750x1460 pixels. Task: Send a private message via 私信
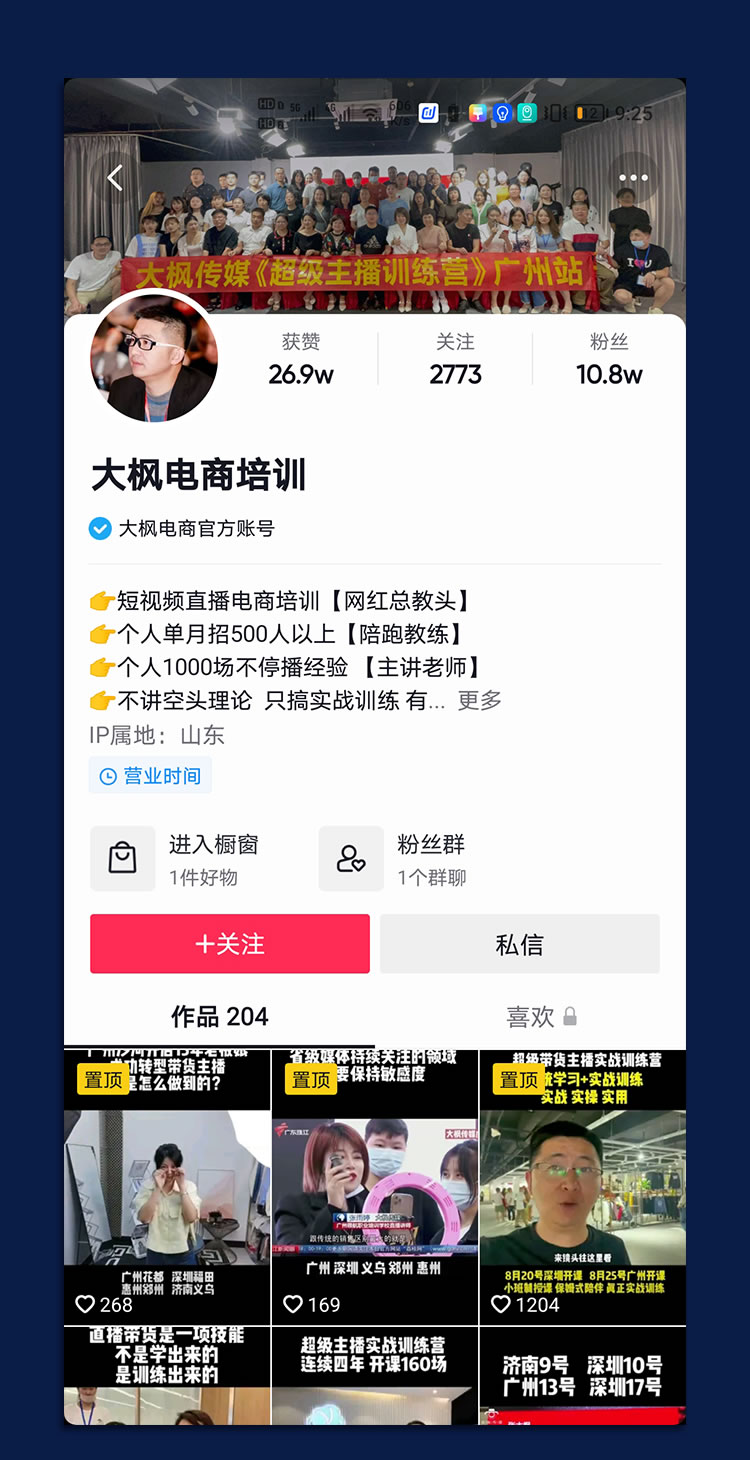(x=519, y=944)
